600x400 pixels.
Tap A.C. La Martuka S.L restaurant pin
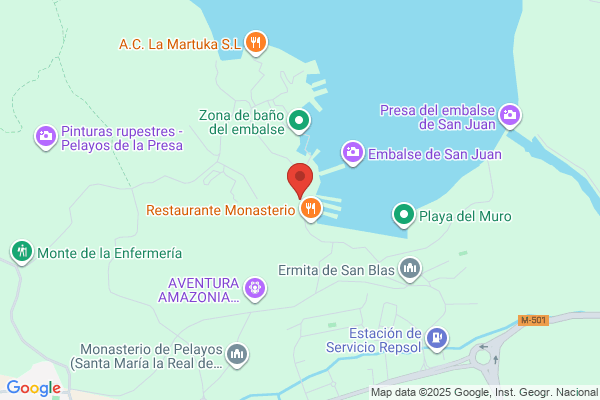(256, 43)
